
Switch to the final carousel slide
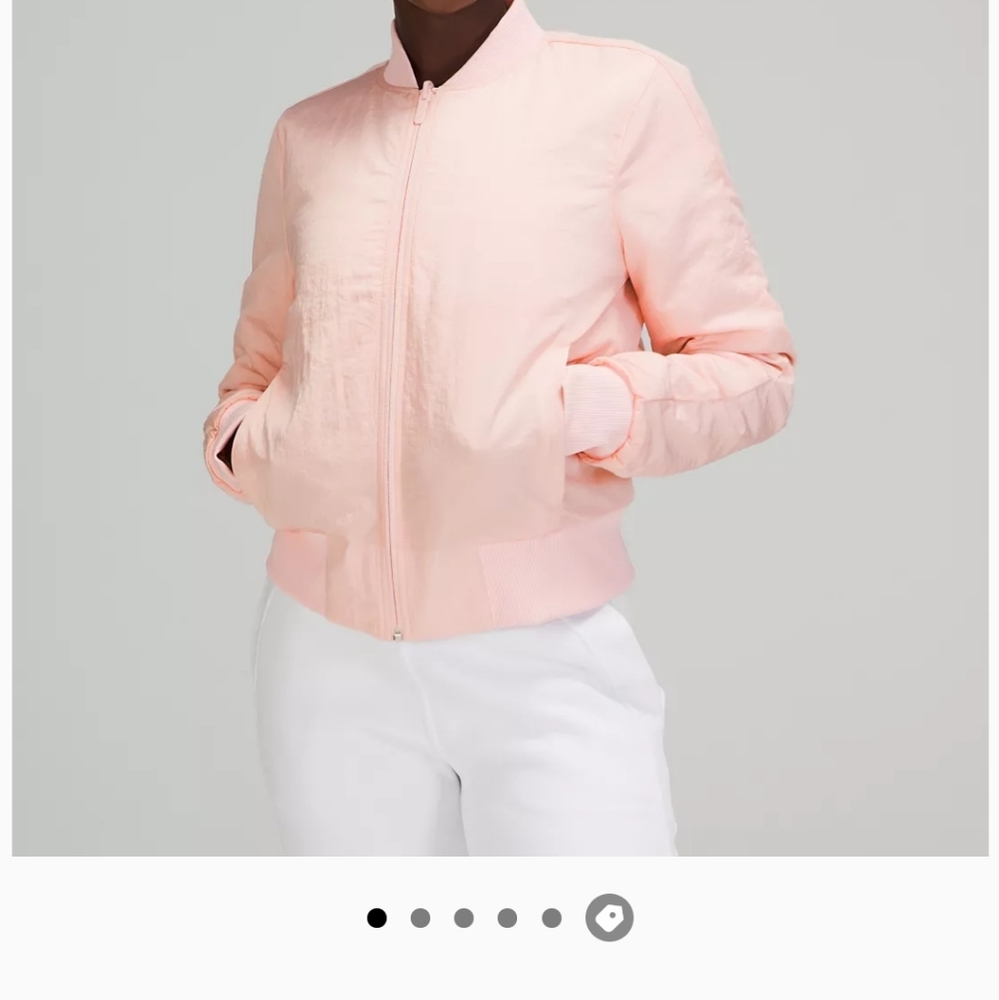(x=551, y=917)
